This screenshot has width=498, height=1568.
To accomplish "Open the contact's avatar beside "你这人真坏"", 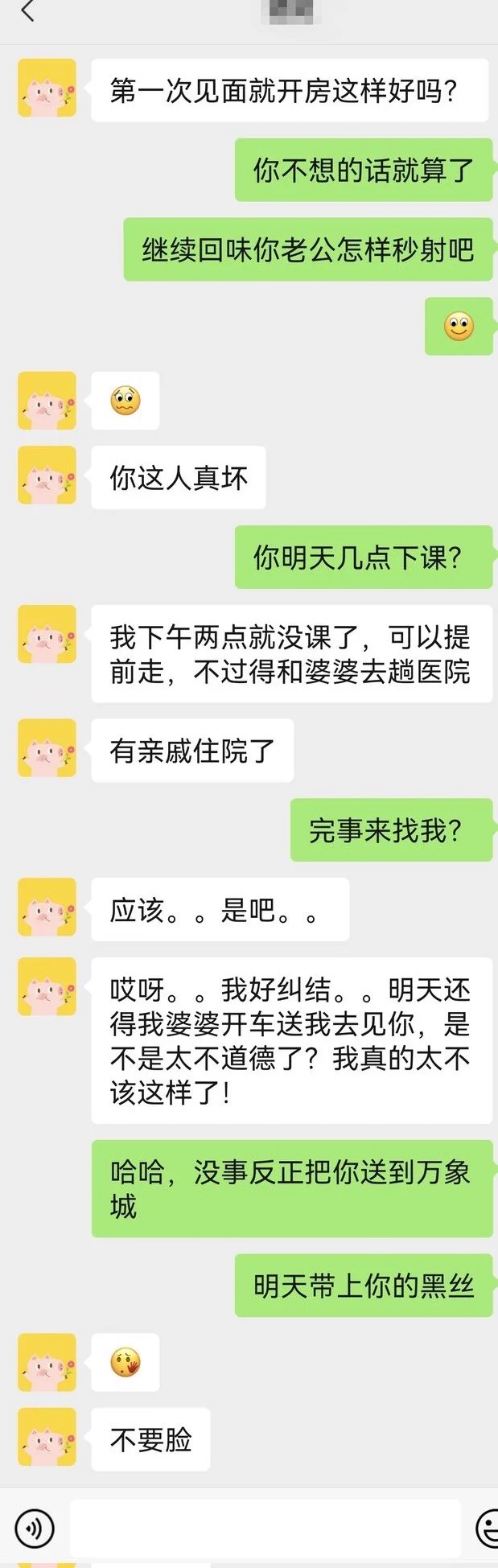I will pyautogui.click(x=47, y=475).
